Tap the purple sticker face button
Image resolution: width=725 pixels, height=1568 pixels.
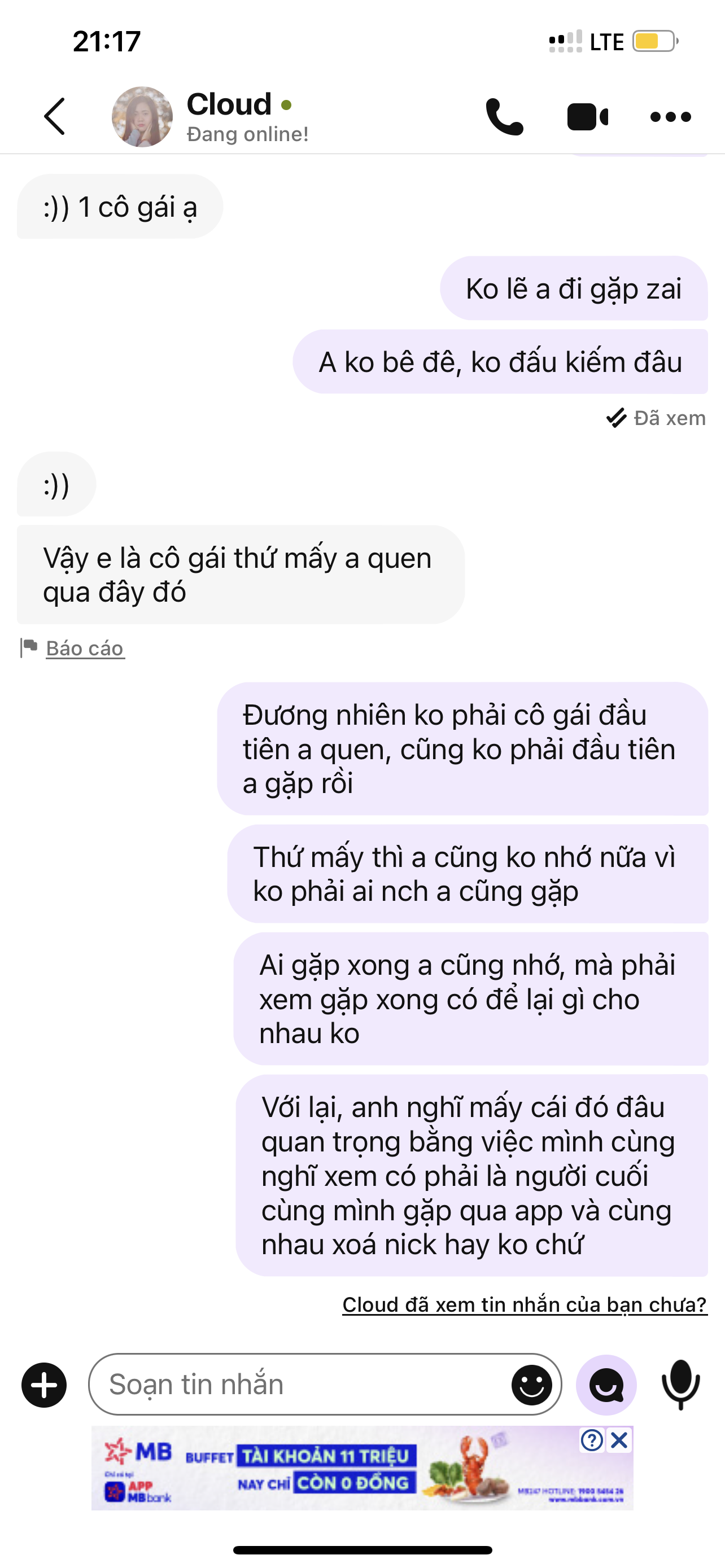point(606,1385)
